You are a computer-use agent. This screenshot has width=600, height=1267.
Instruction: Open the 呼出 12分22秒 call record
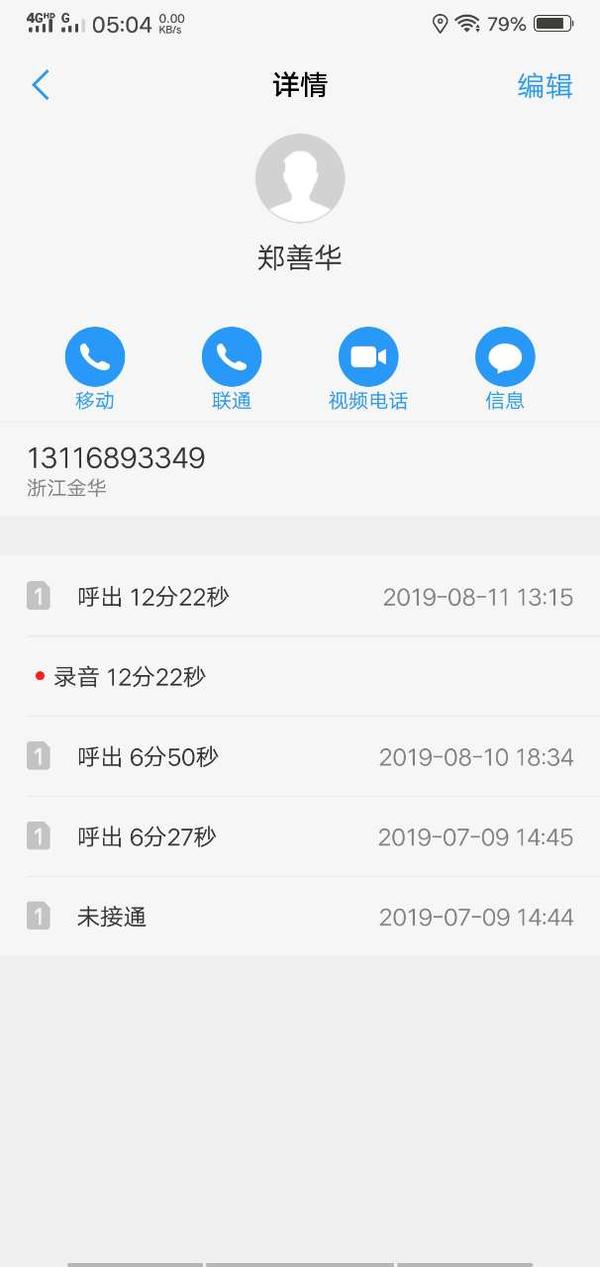pos(300,597)
